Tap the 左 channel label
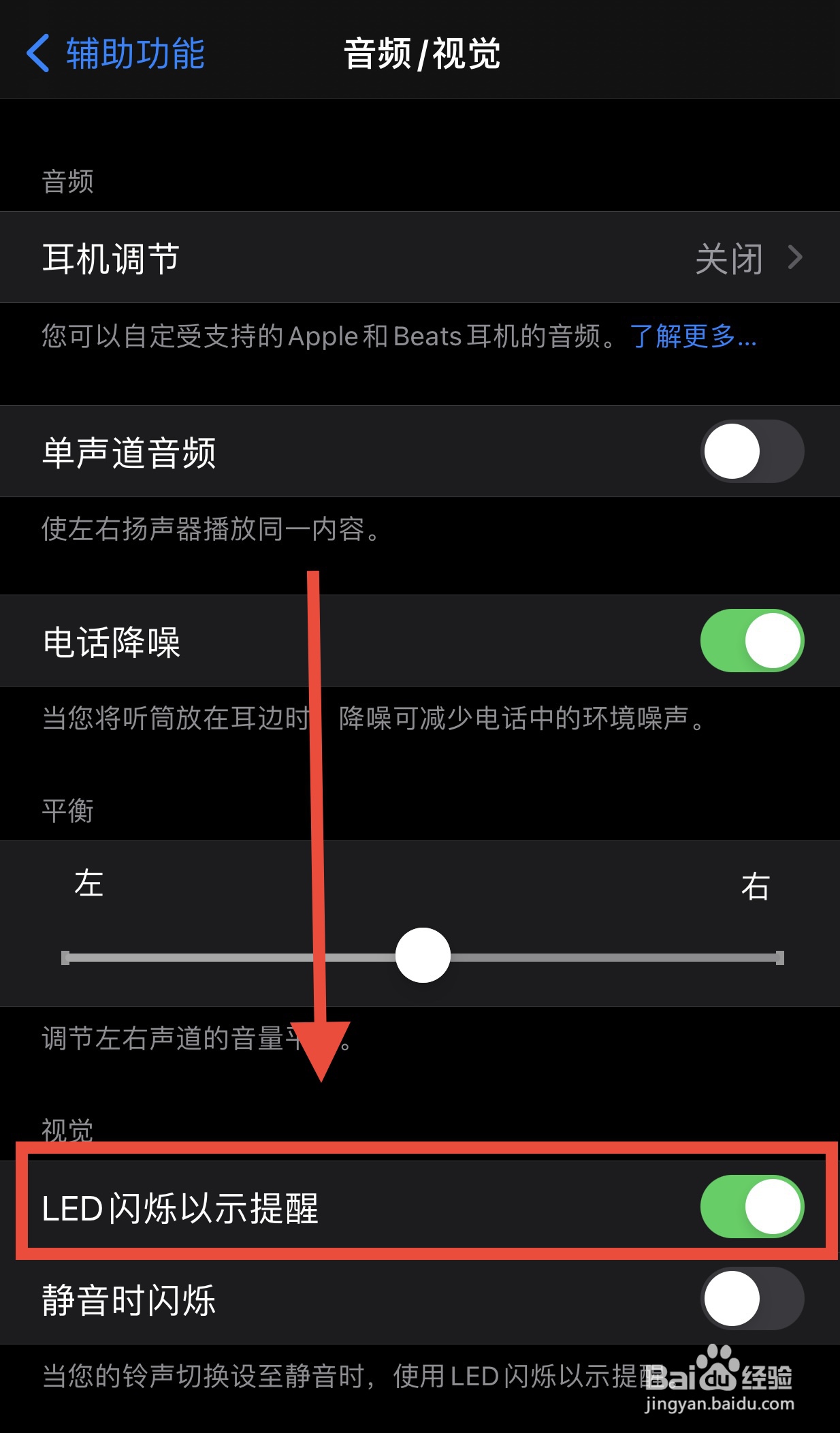This screenshot has width=840, height=1433. (87, 883)
